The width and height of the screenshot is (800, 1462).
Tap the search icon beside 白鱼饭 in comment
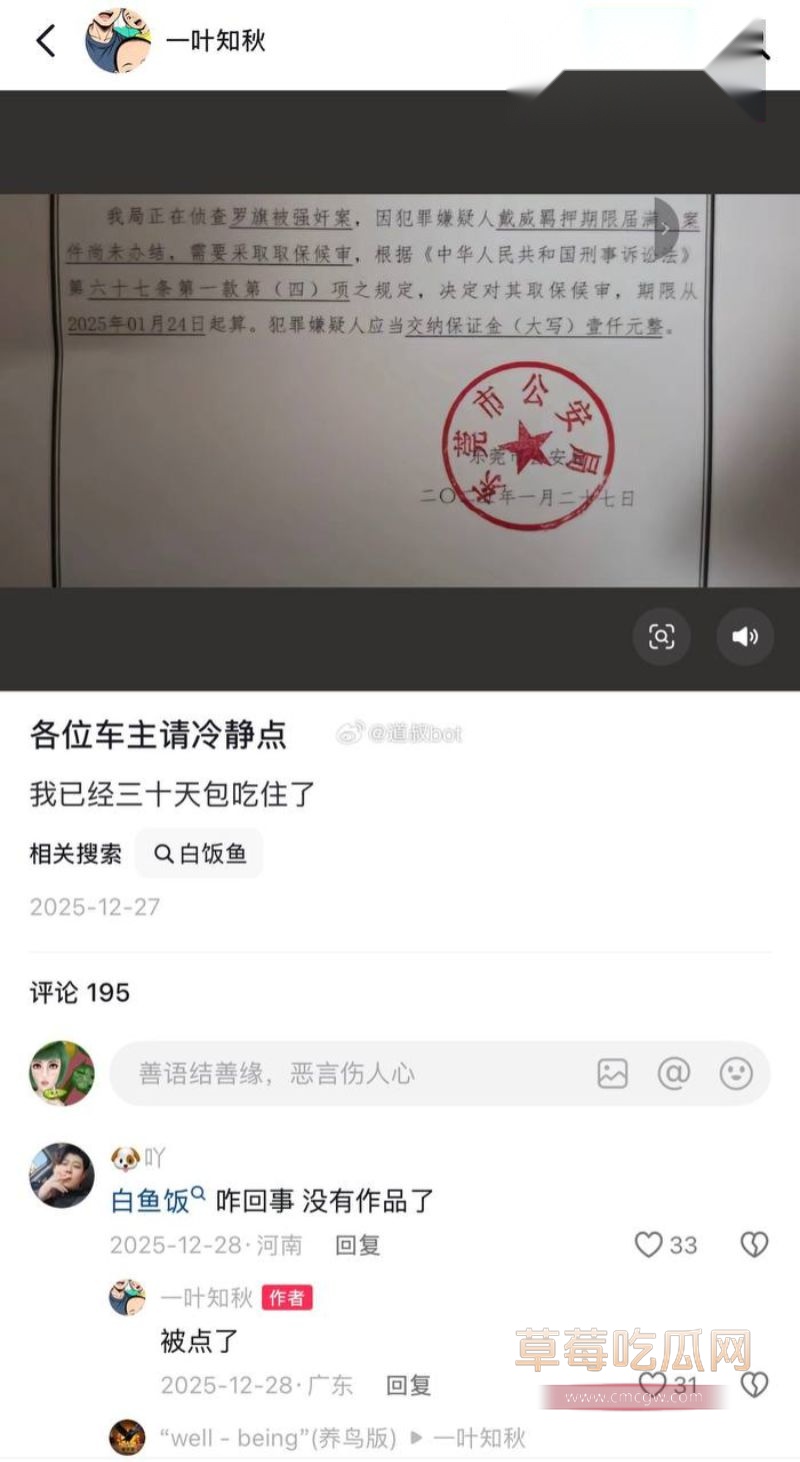197,1197
